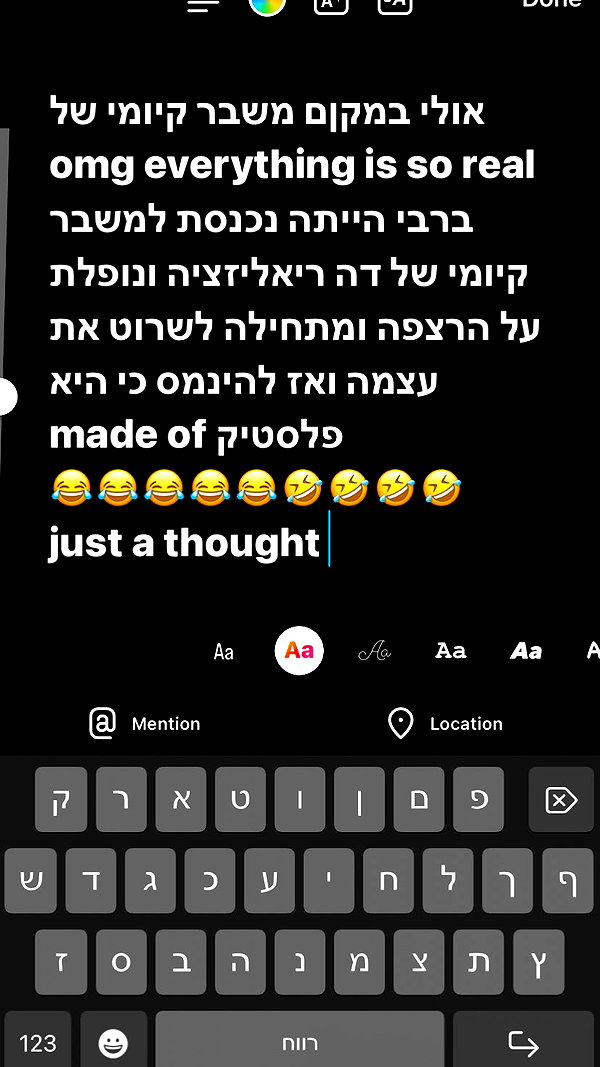Adjust the text size slider handle

coord(5,397)
